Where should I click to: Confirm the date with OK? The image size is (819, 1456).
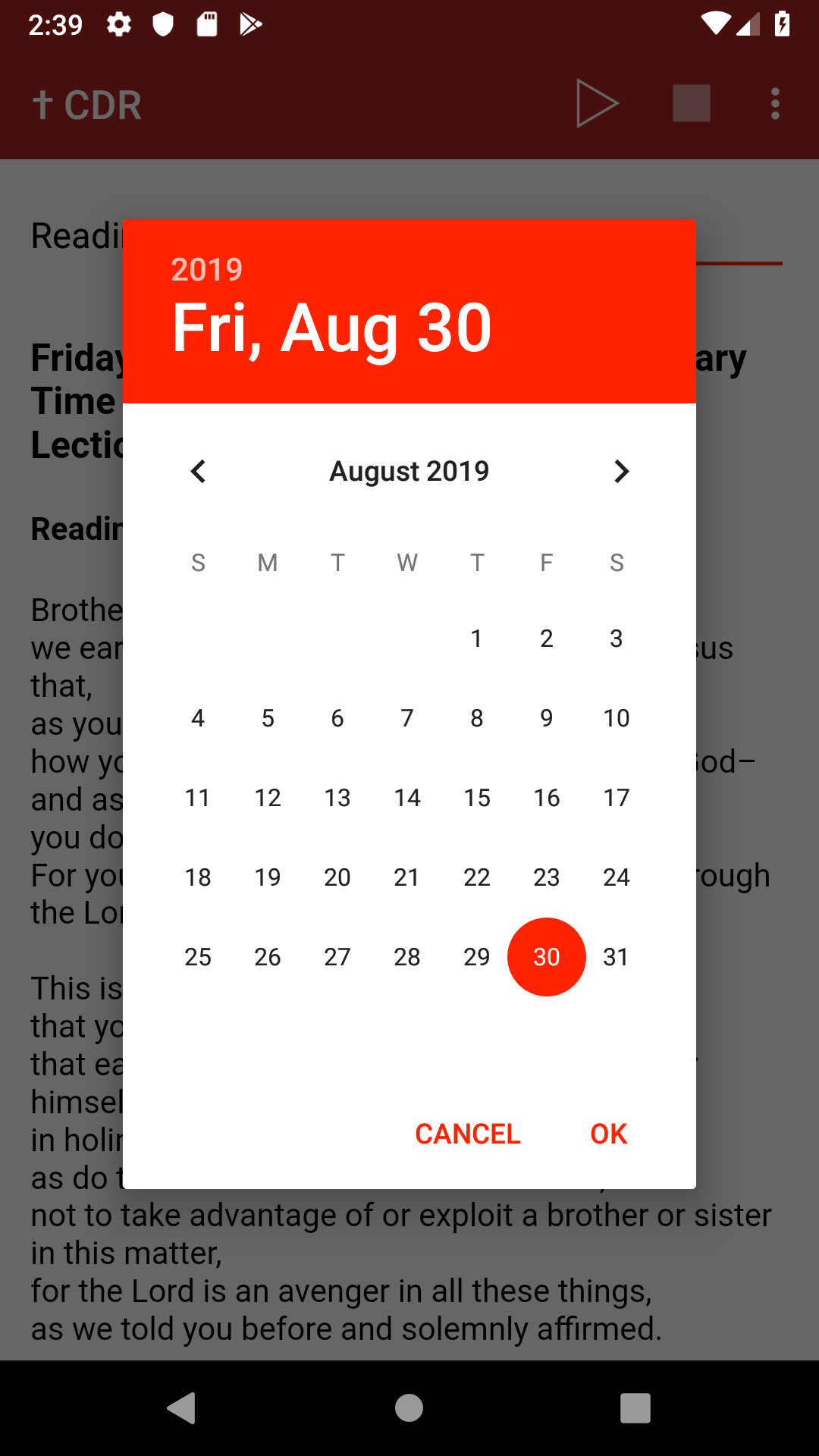pos(608,1134)
